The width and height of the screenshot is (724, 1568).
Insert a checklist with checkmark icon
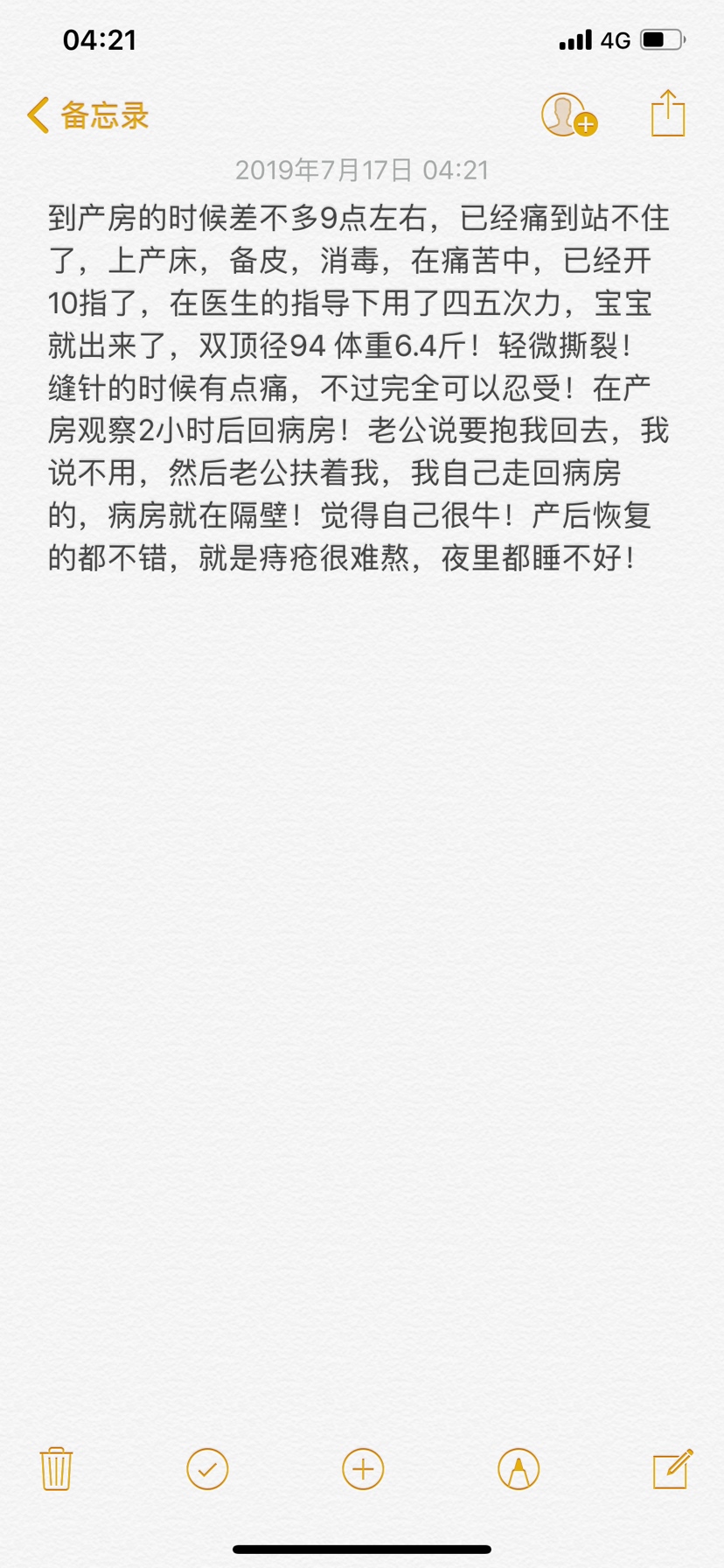point(207,1468)
